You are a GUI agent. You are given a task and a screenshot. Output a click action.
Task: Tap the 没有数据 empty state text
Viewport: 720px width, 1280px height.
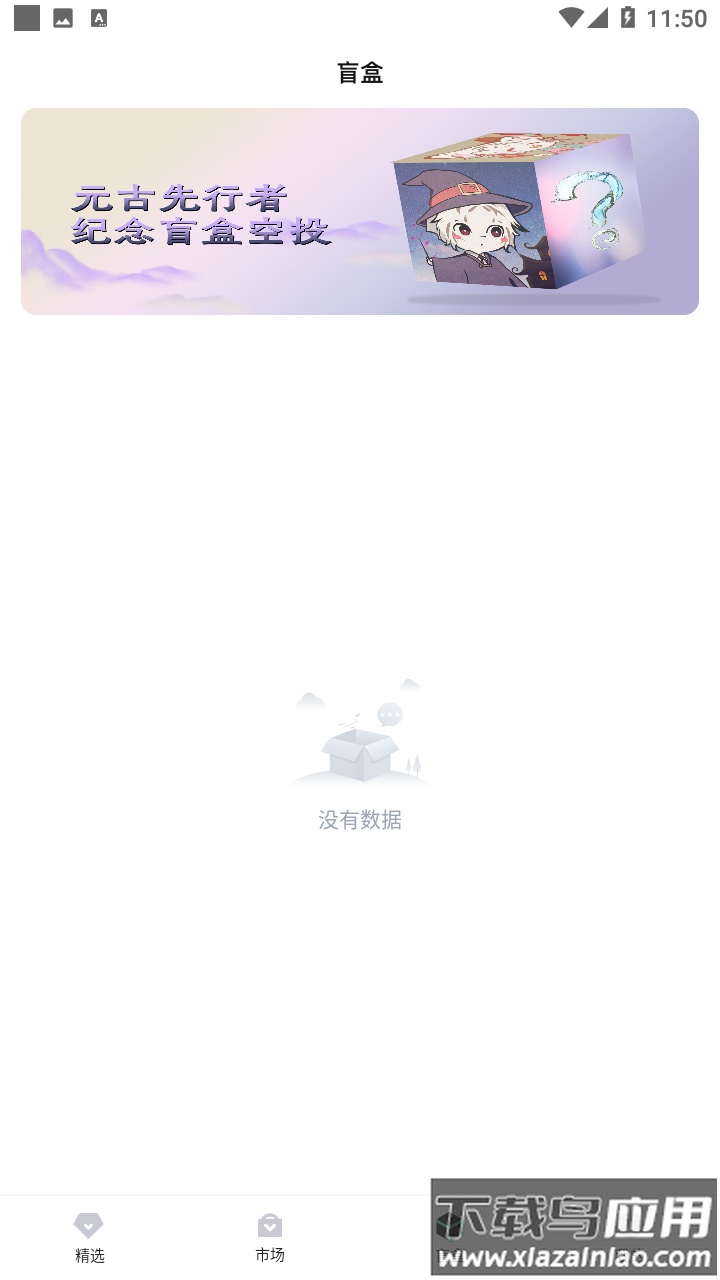pyautogui.click(x=360, y=820)
